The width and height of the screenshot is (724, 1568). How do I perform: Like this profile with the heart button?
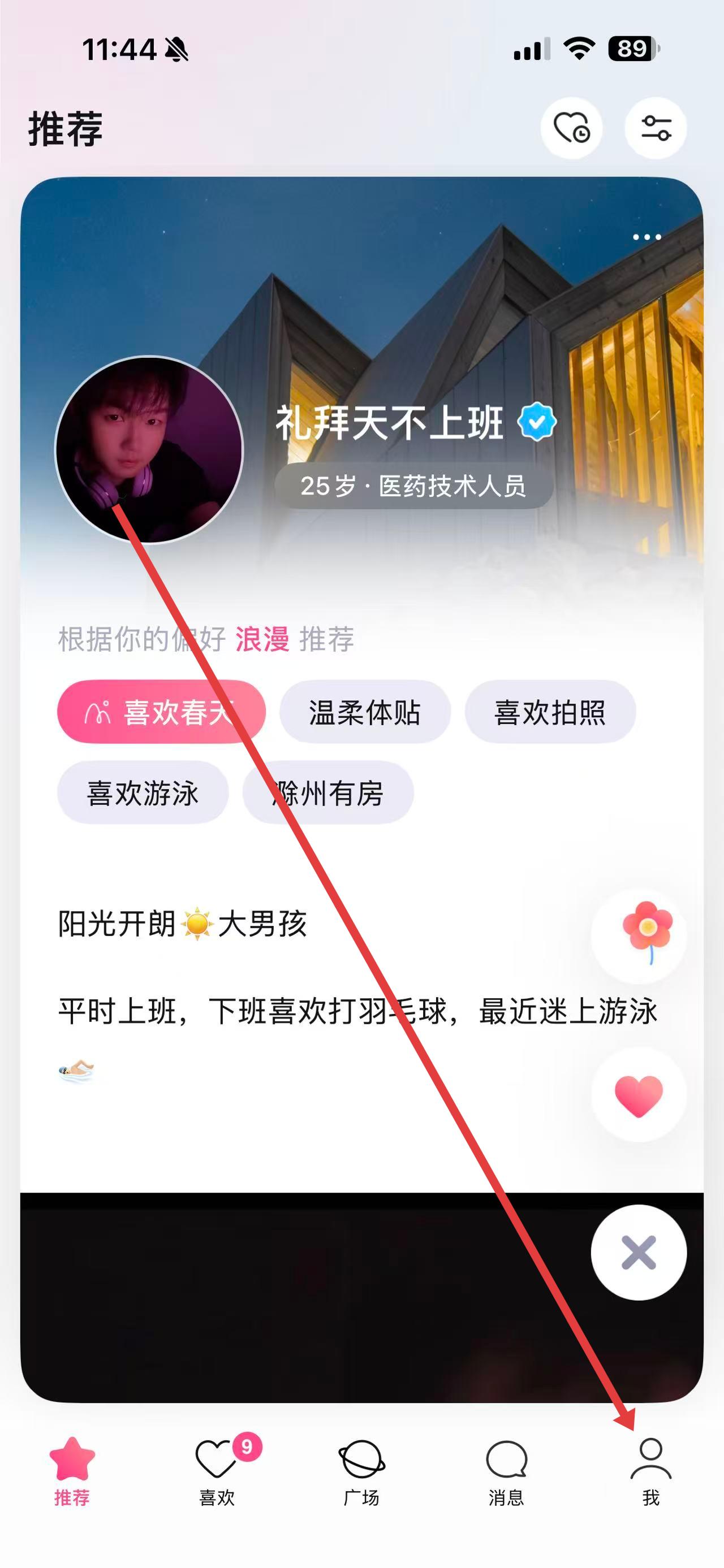[639, 1095]
